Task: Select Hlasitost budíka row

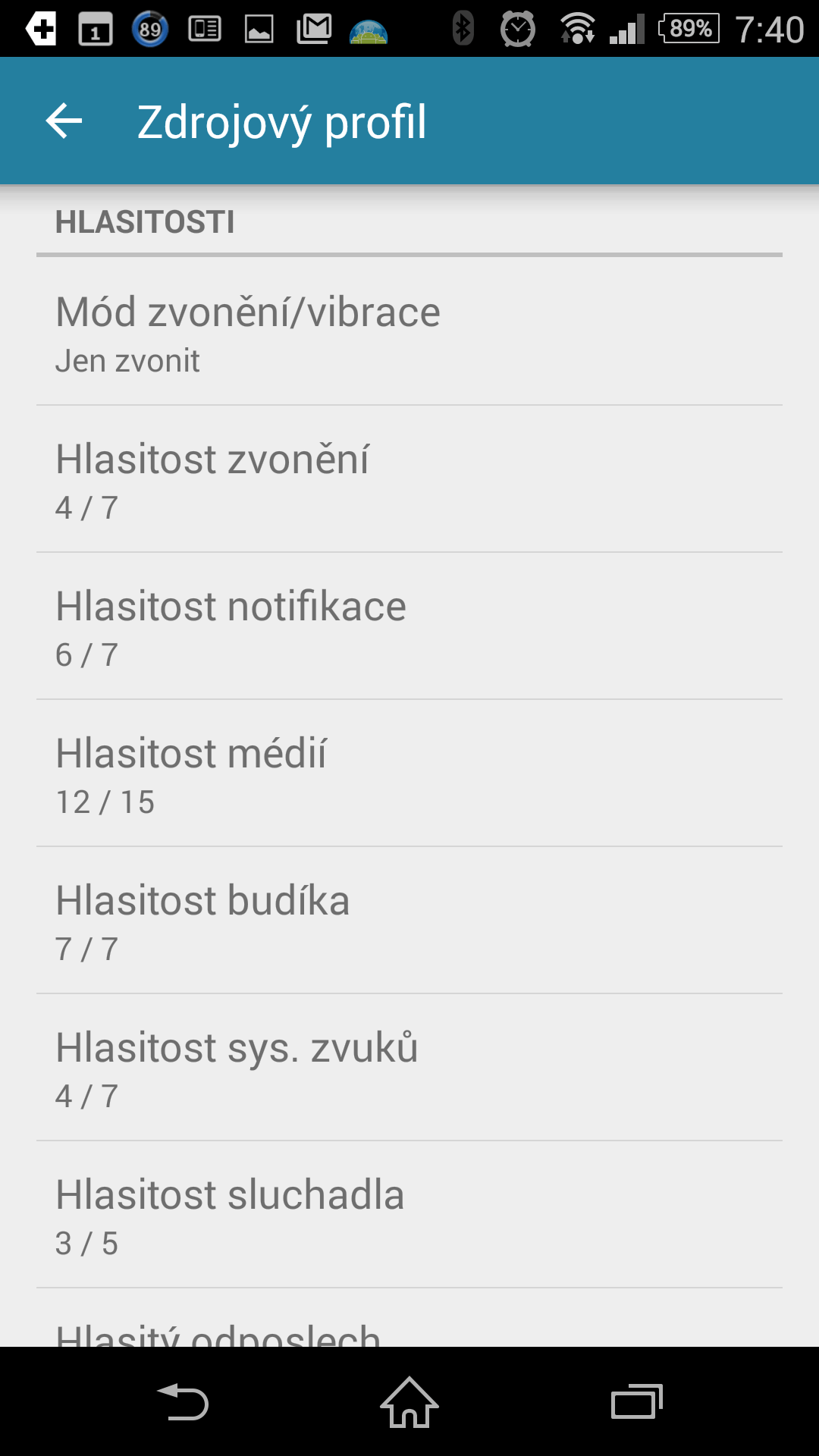Action: pyautogui.click(x=409, y=920)
